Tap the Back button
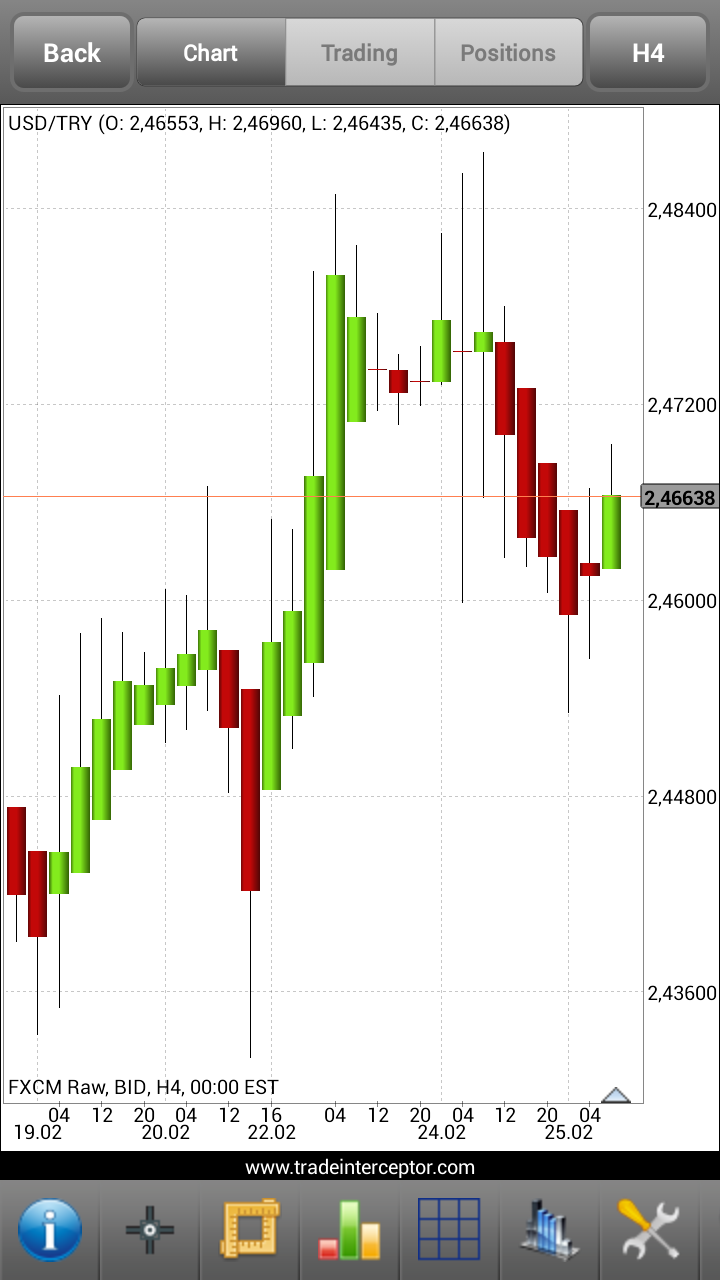Image resolution: width=720 pixels, height=1280 pixels. tap(72, 52)
